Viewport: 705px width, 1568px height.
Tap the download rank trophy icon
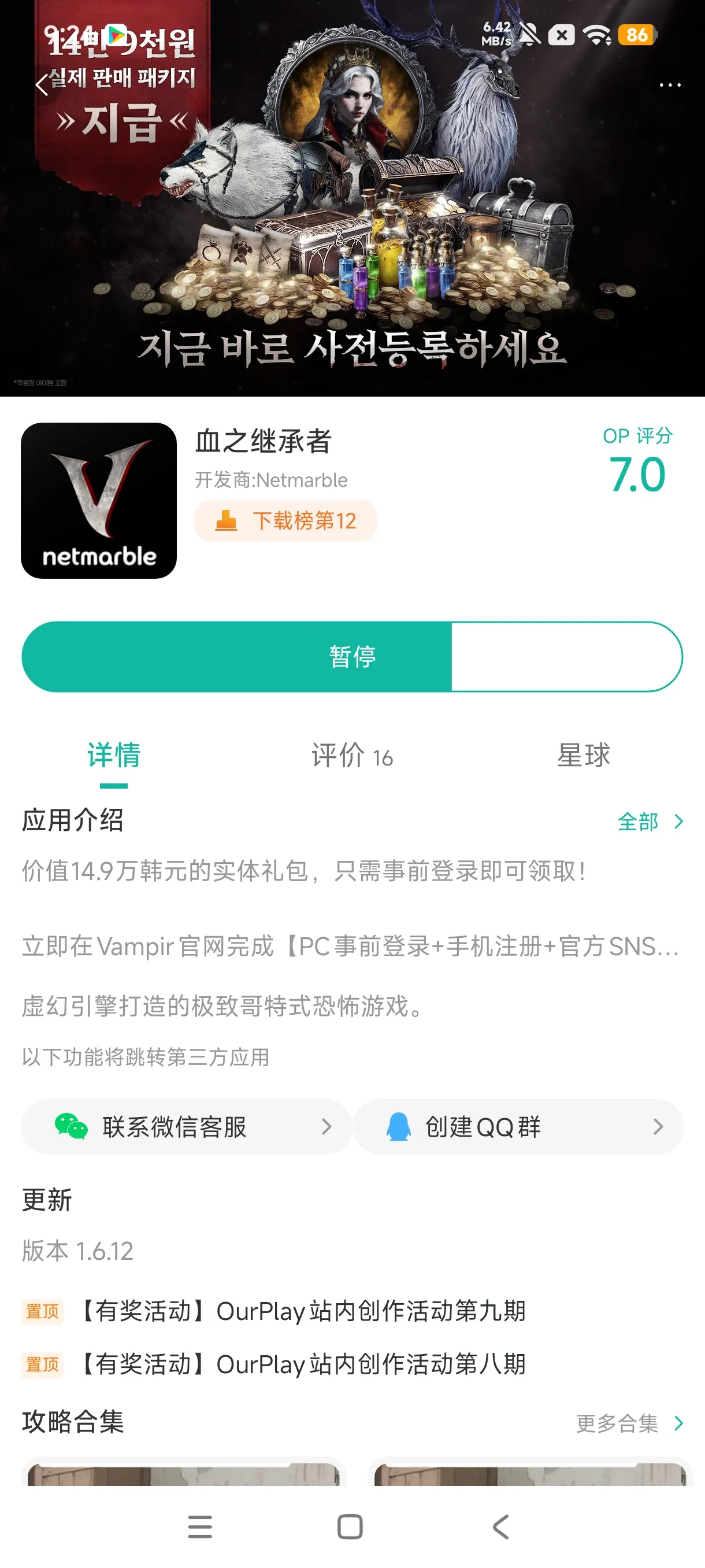(227, 520)
